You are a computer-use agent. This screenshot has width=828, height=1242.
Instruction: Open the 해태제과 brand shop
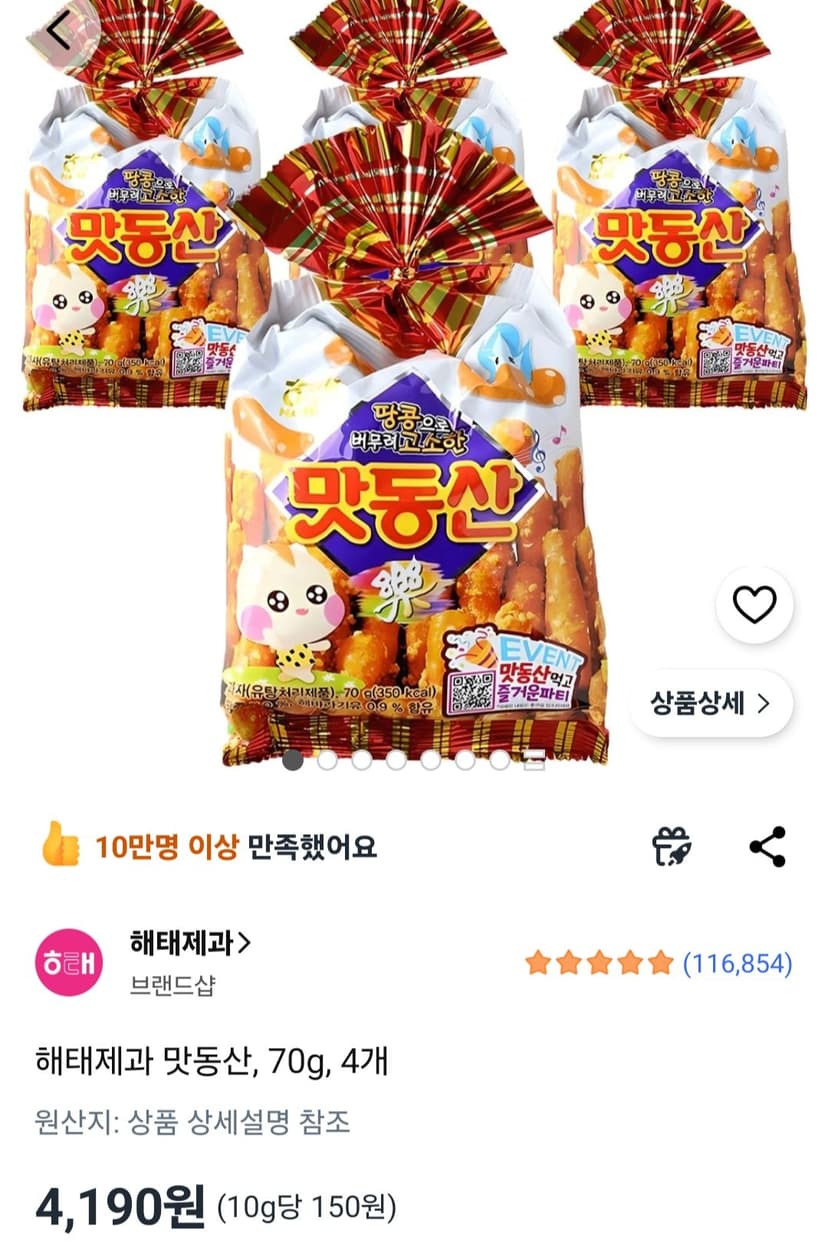190,941
